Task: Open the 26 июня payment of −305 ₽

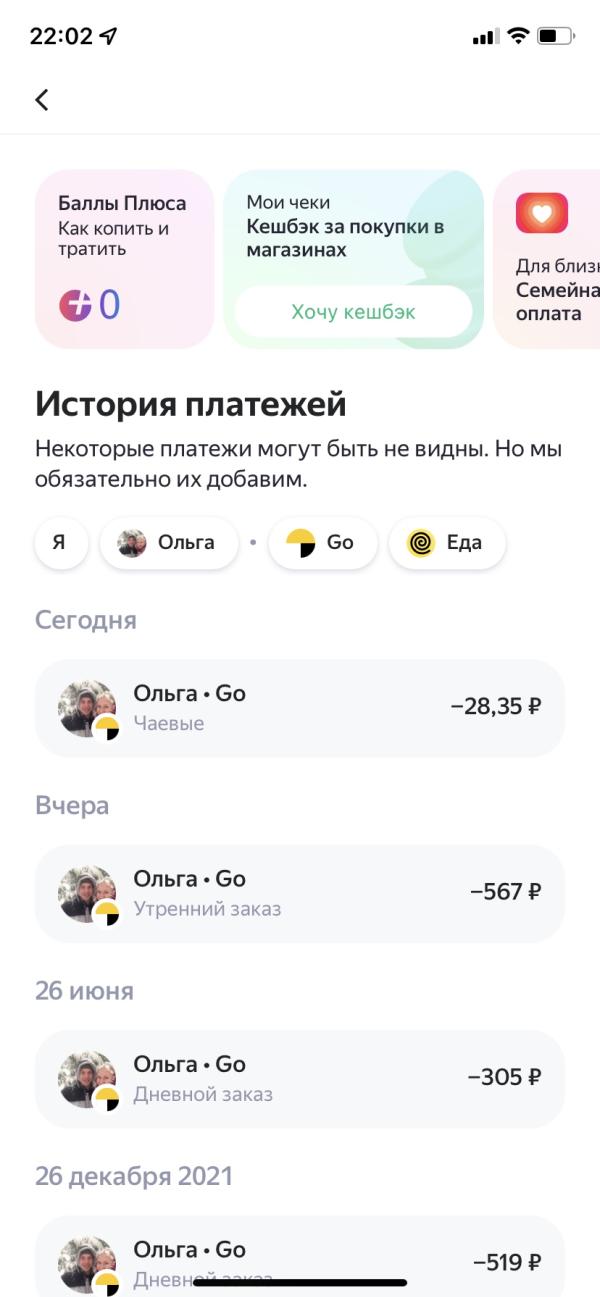Action: coord(299,1078)
